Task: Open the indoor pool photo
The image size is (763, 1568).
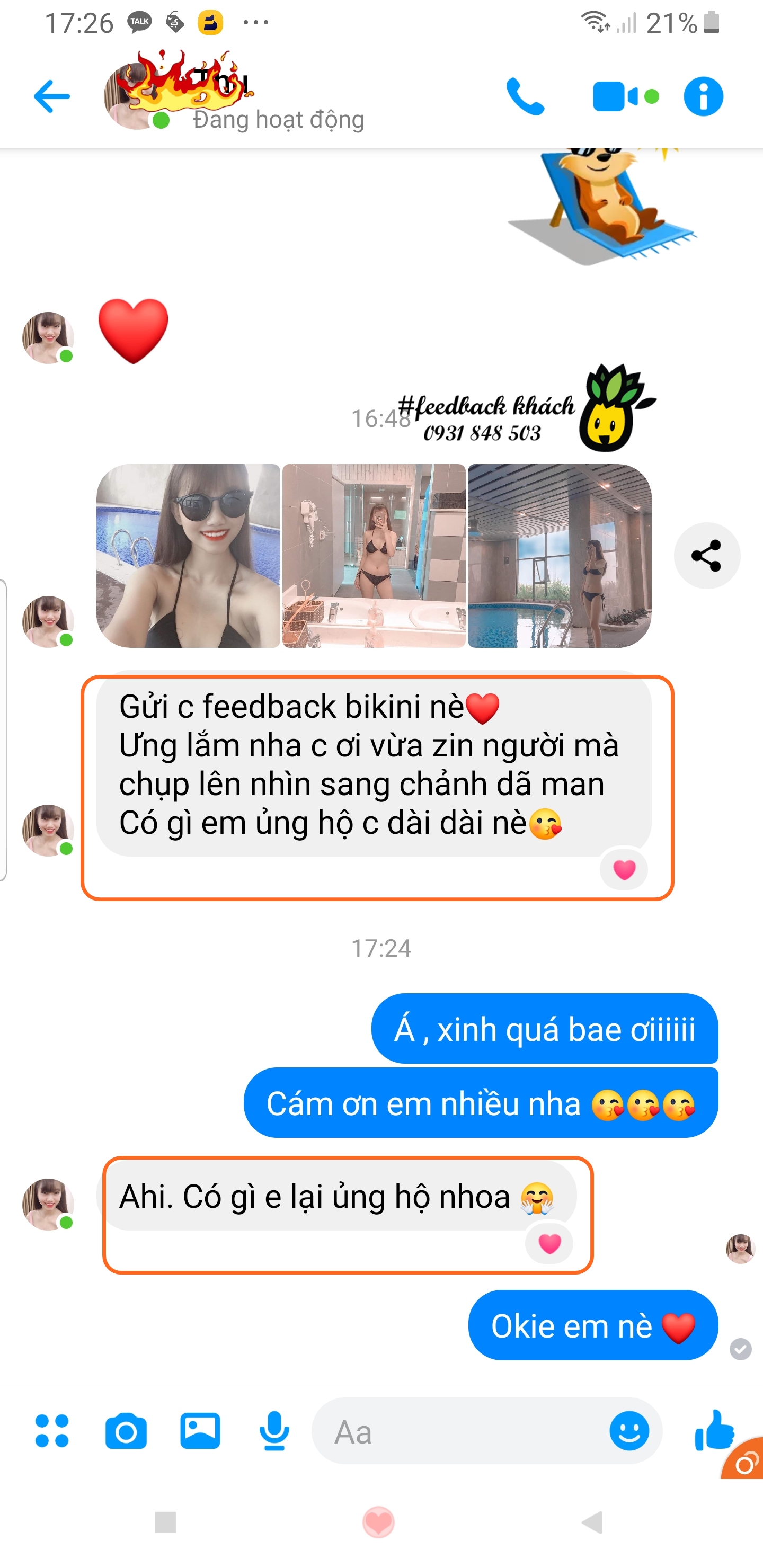Action: [x=559, y=556]
